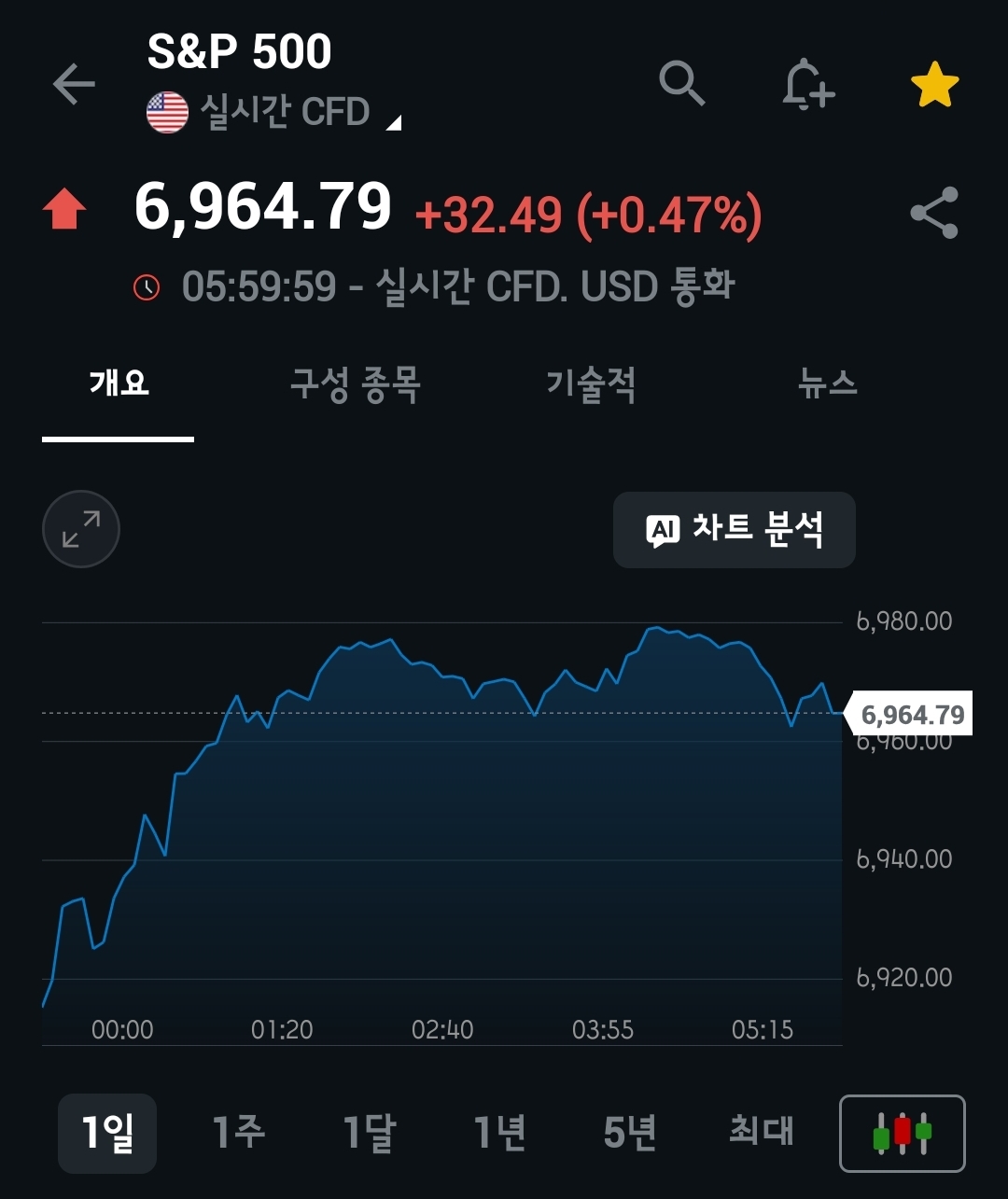
Task: Change chart range to 1주
Action: click(x=238, y=1133)
